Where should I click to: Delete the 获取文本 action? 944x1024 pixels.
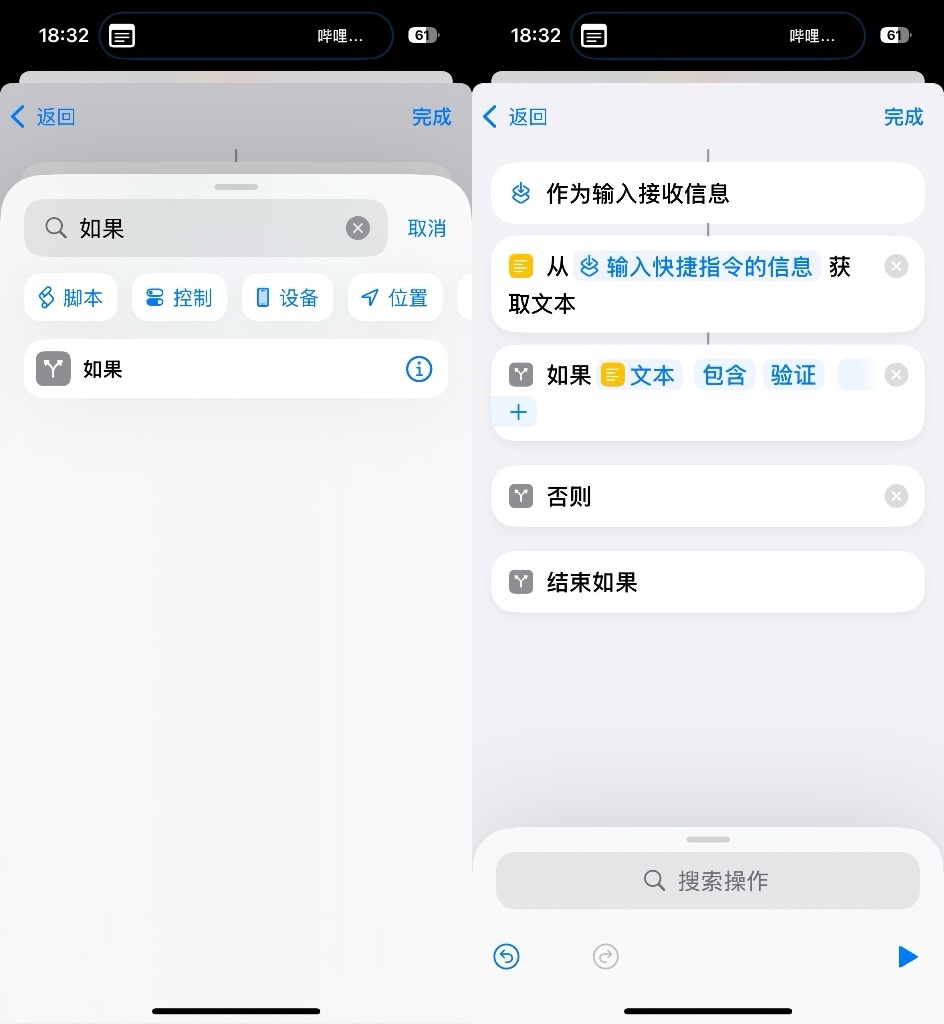coord(896,266)
